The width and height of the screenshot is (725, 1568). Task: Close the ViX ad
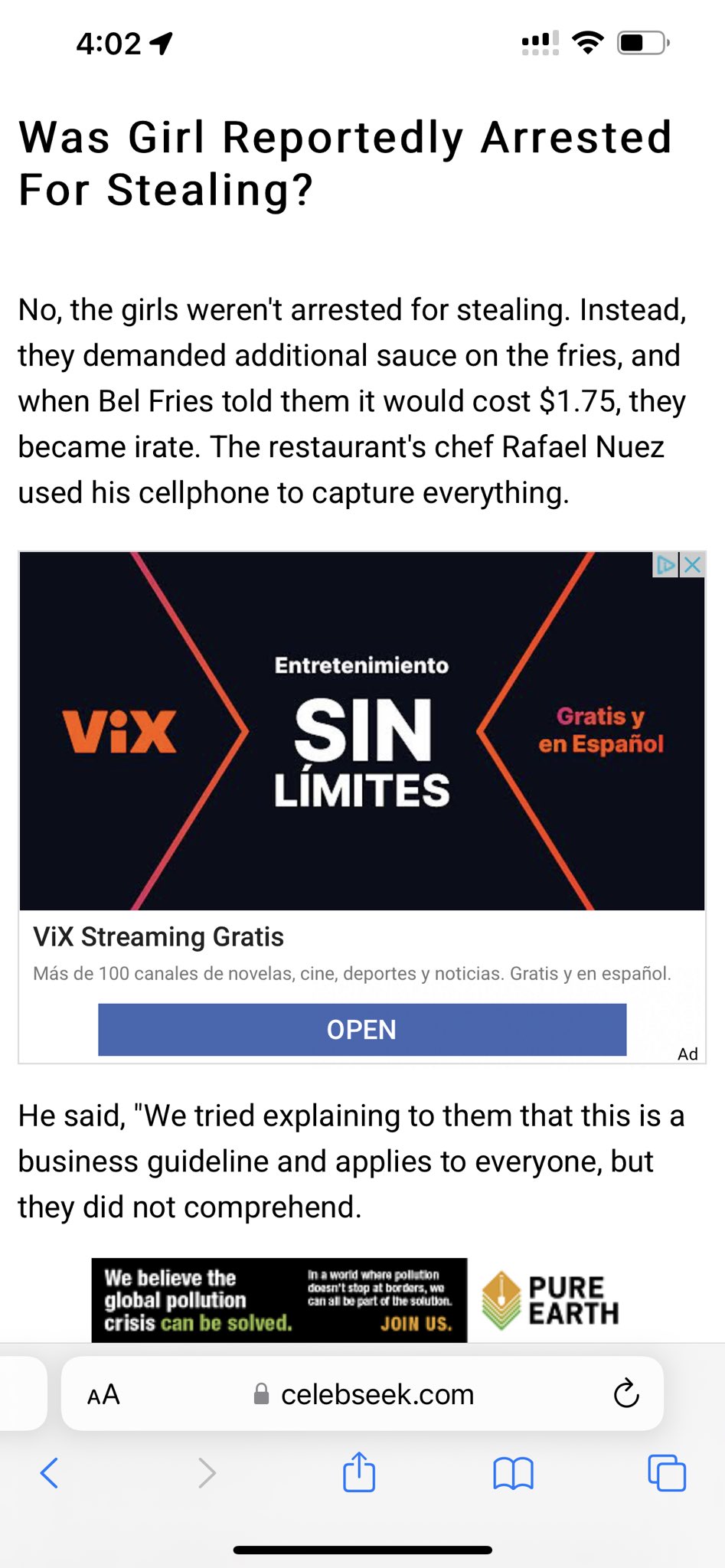pos(693,565)
